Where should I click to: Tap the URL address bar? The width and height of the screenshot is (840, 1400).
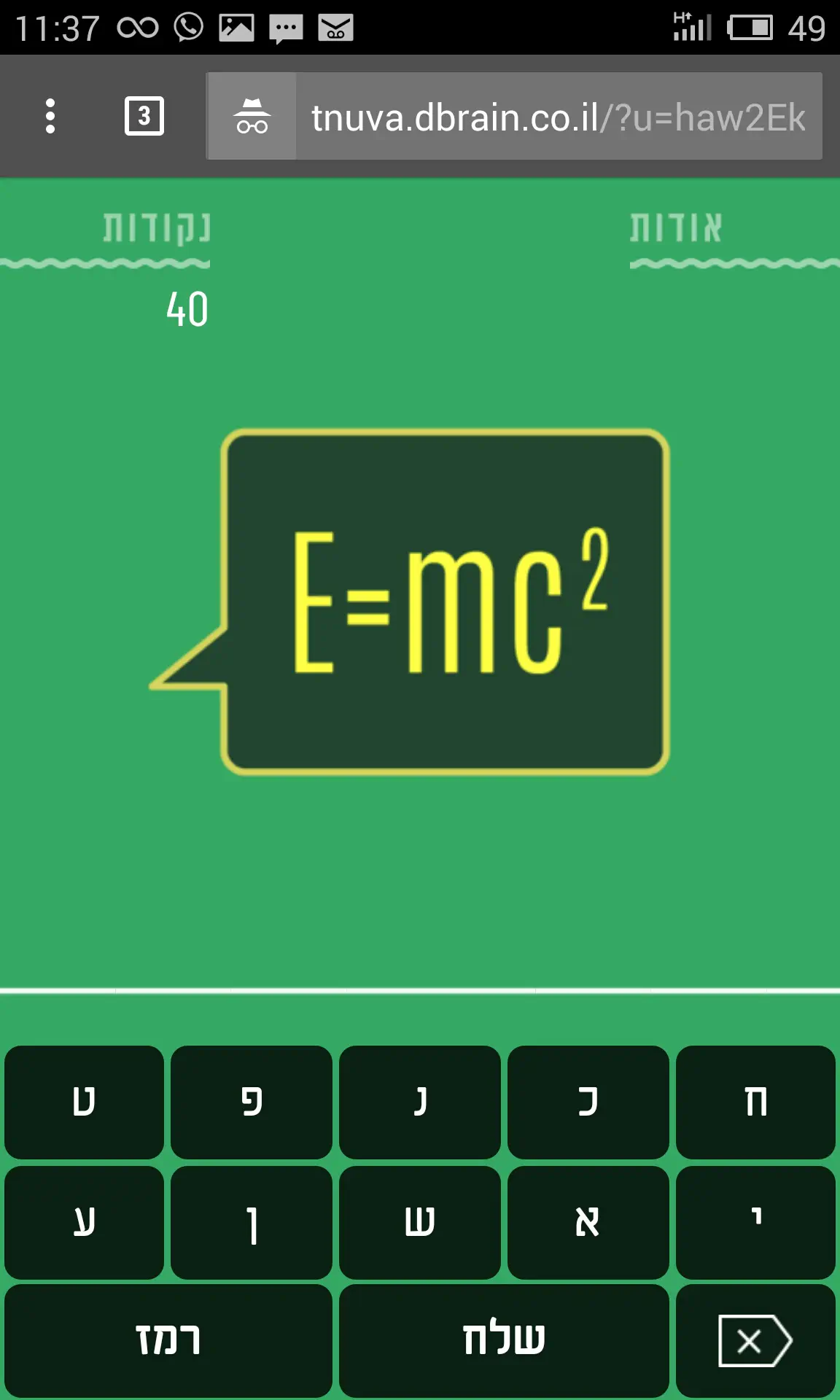click(x=558, y=117)
